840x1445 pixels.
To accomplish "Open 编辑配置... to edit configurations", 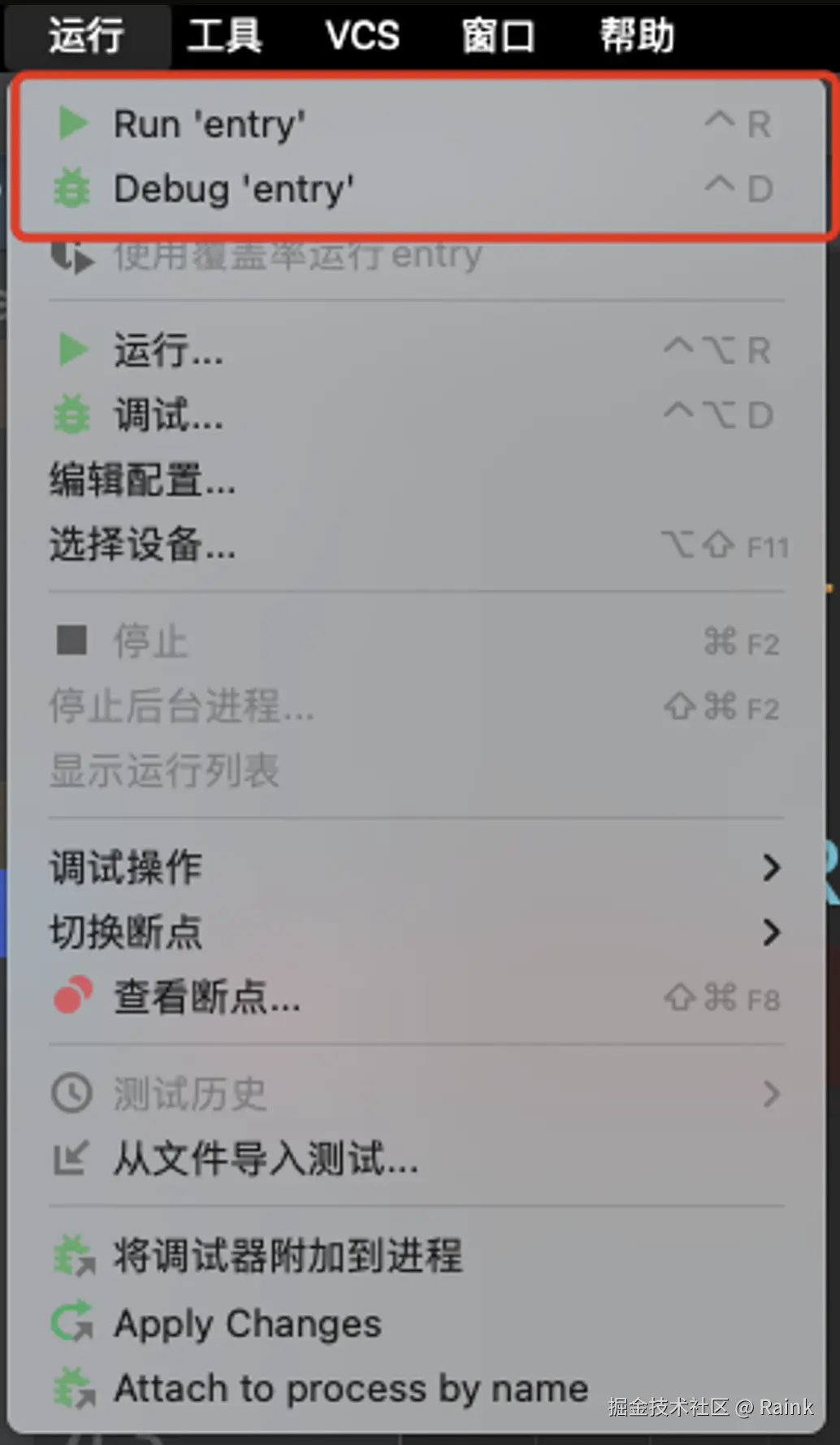I will click(143, 479).
